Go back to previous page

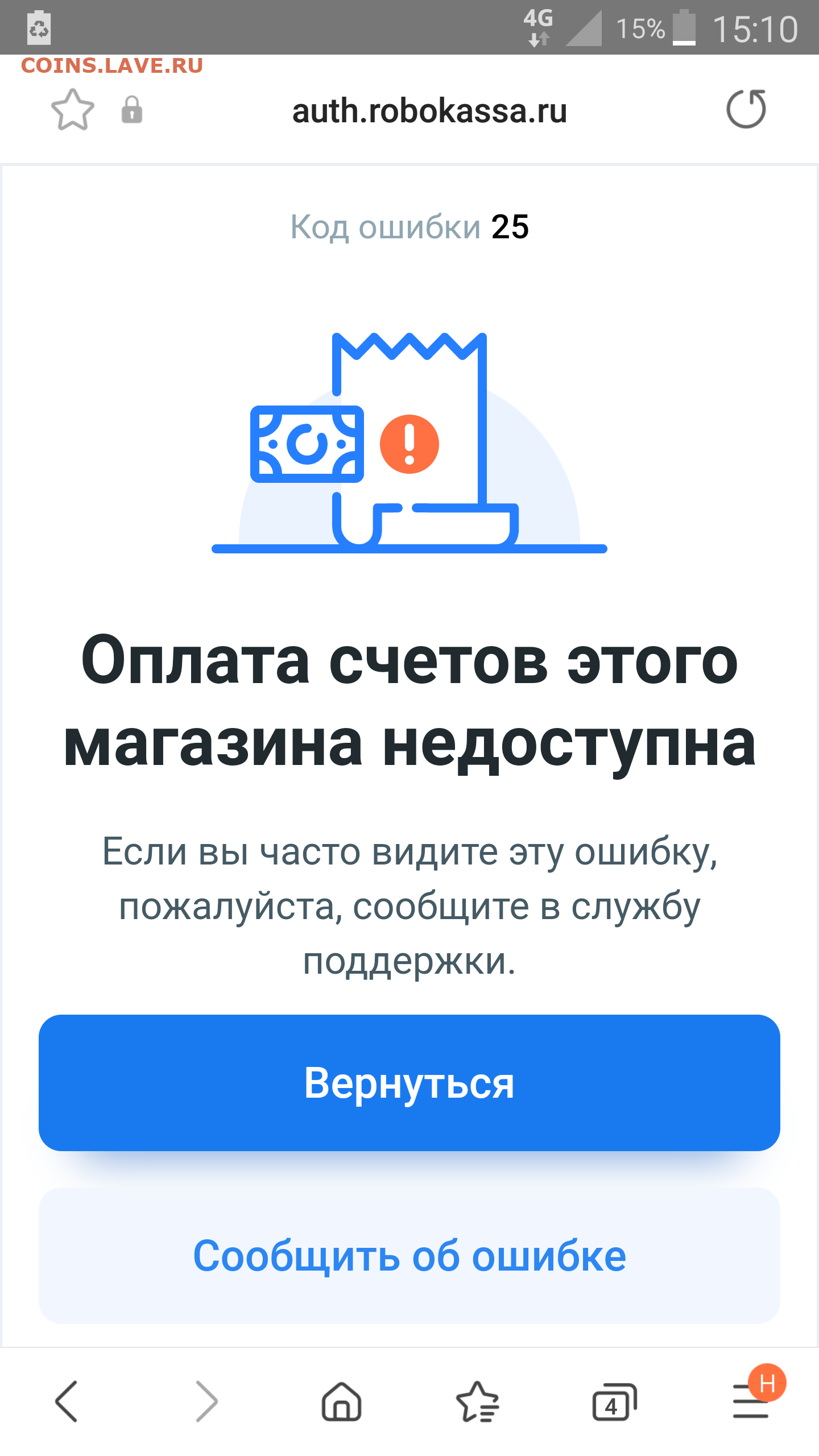tap(67, 1401)
